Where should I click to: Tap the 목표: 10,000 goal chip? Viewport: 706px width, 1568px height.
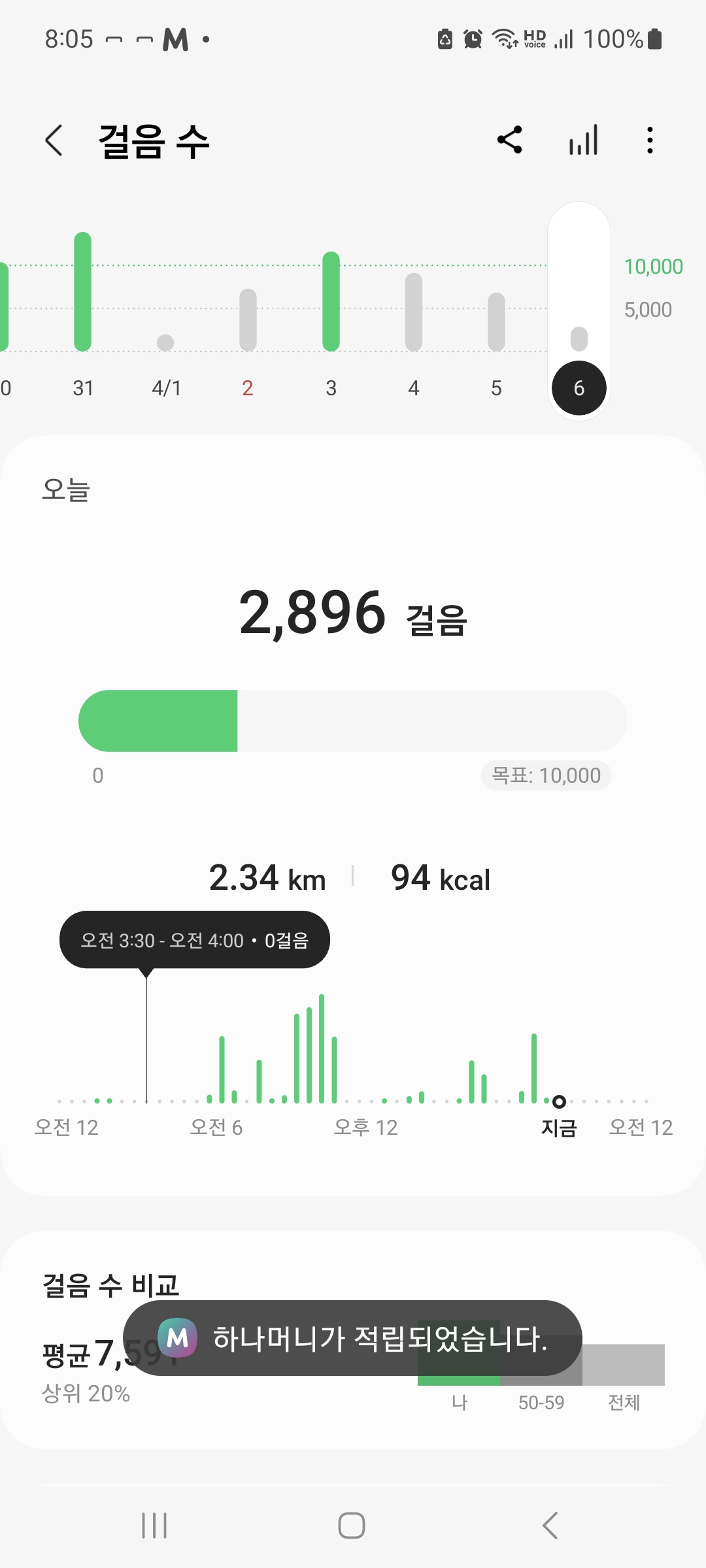(x=546, y=776)
